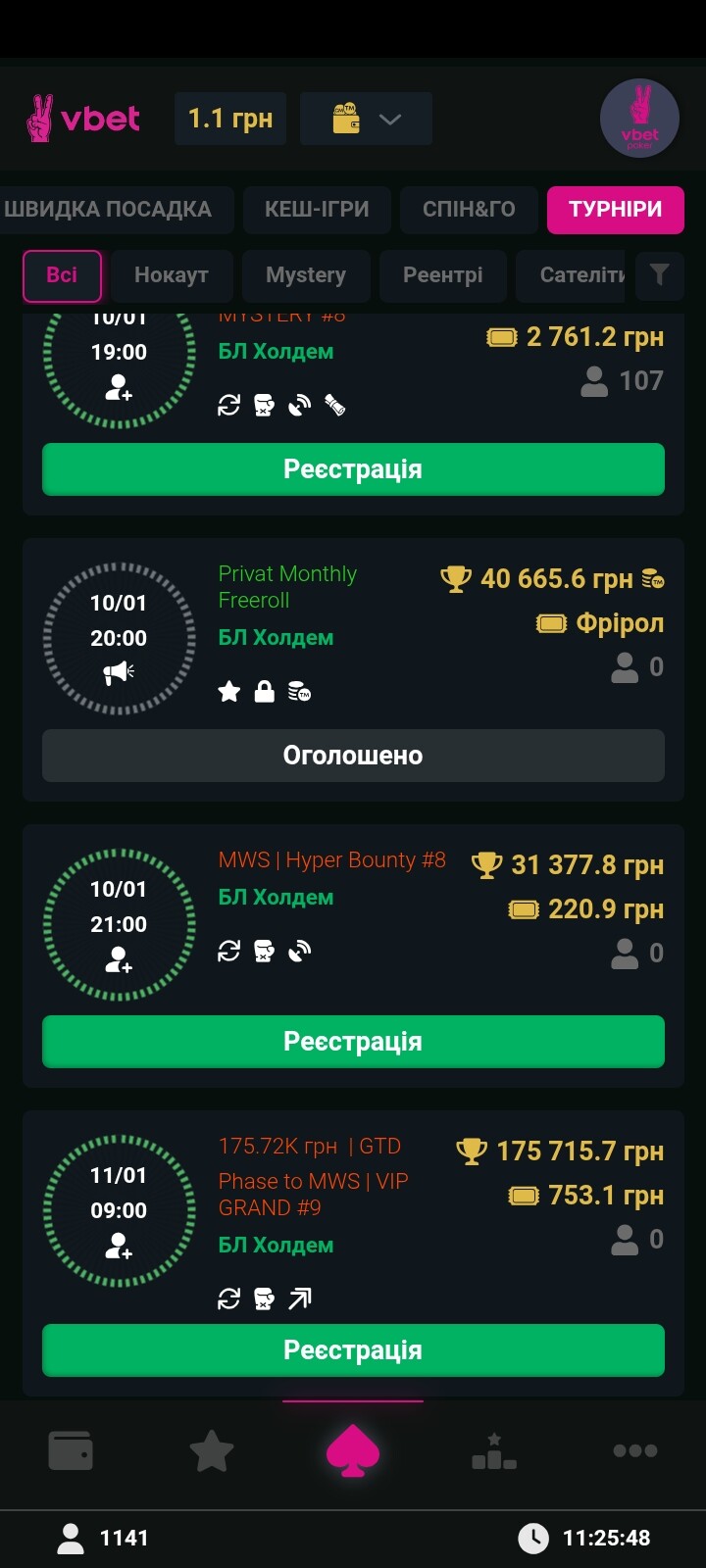Image resolution: width=706 pixels, height=1568 pixels.
Task: Switch to the СПІН&ГО tab
Action: (469, 209)
